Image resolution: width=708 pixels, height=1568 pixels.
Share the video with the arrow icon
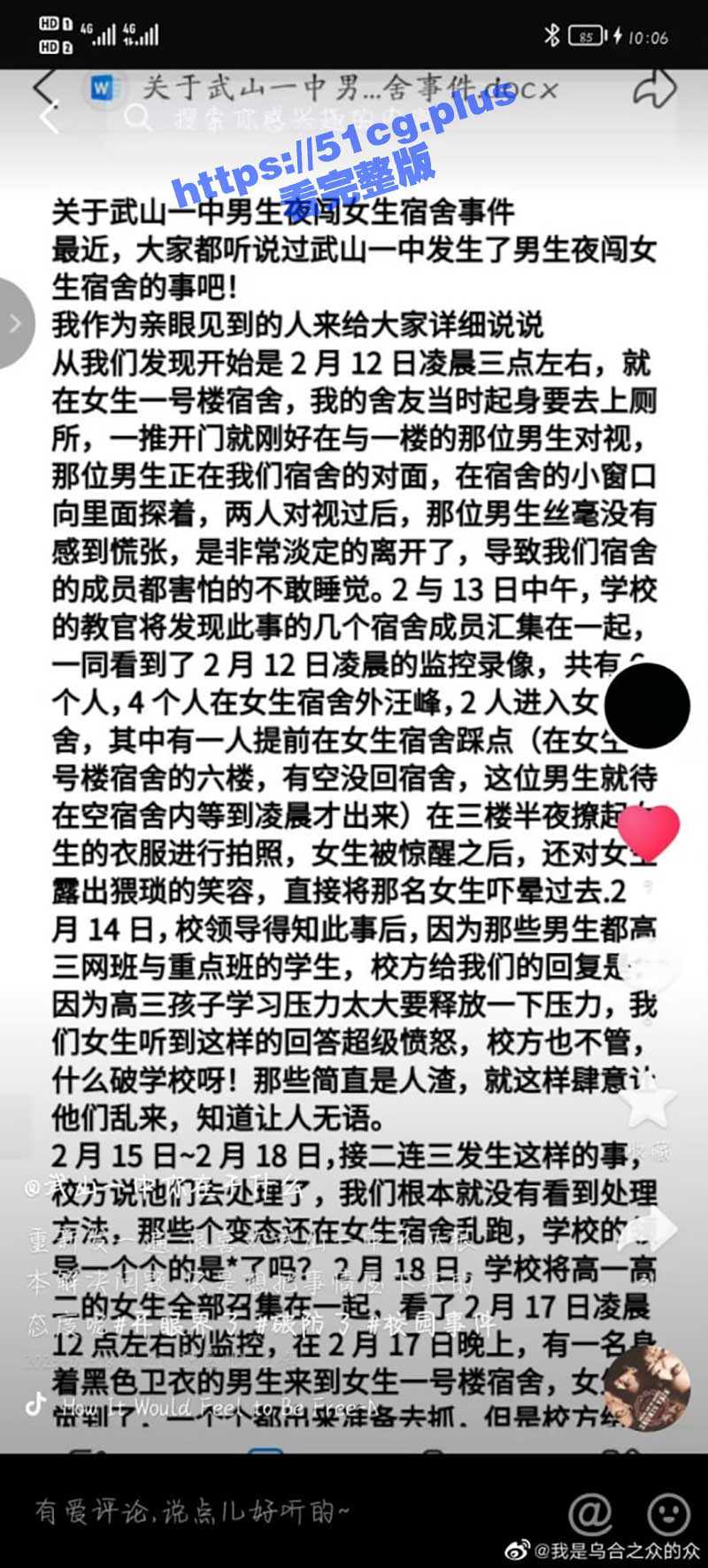pyautogui.click(x=651, y=1228)
